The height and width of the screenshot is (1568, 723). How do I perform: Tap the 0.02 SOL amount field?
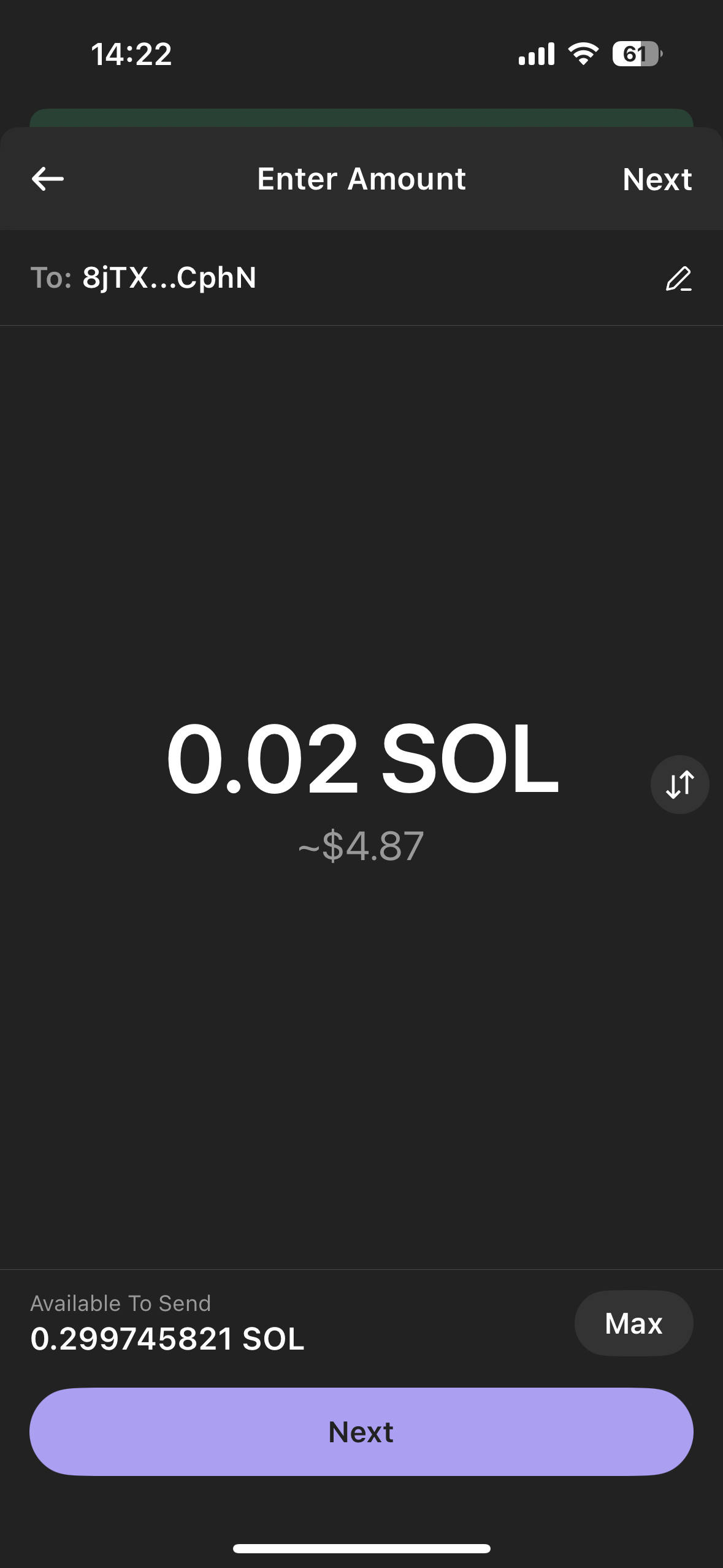362,758
